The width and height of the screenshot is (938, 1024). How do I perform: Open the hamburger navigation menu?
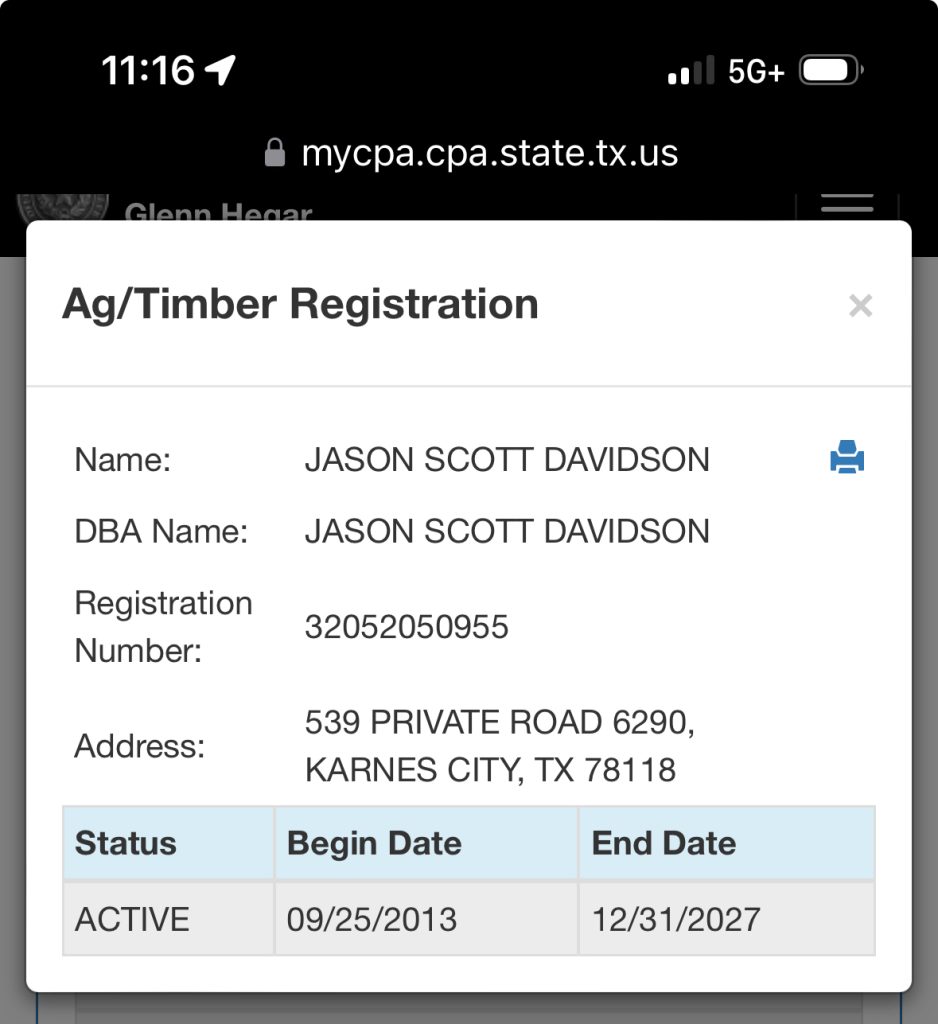click(x=846, y=204)
